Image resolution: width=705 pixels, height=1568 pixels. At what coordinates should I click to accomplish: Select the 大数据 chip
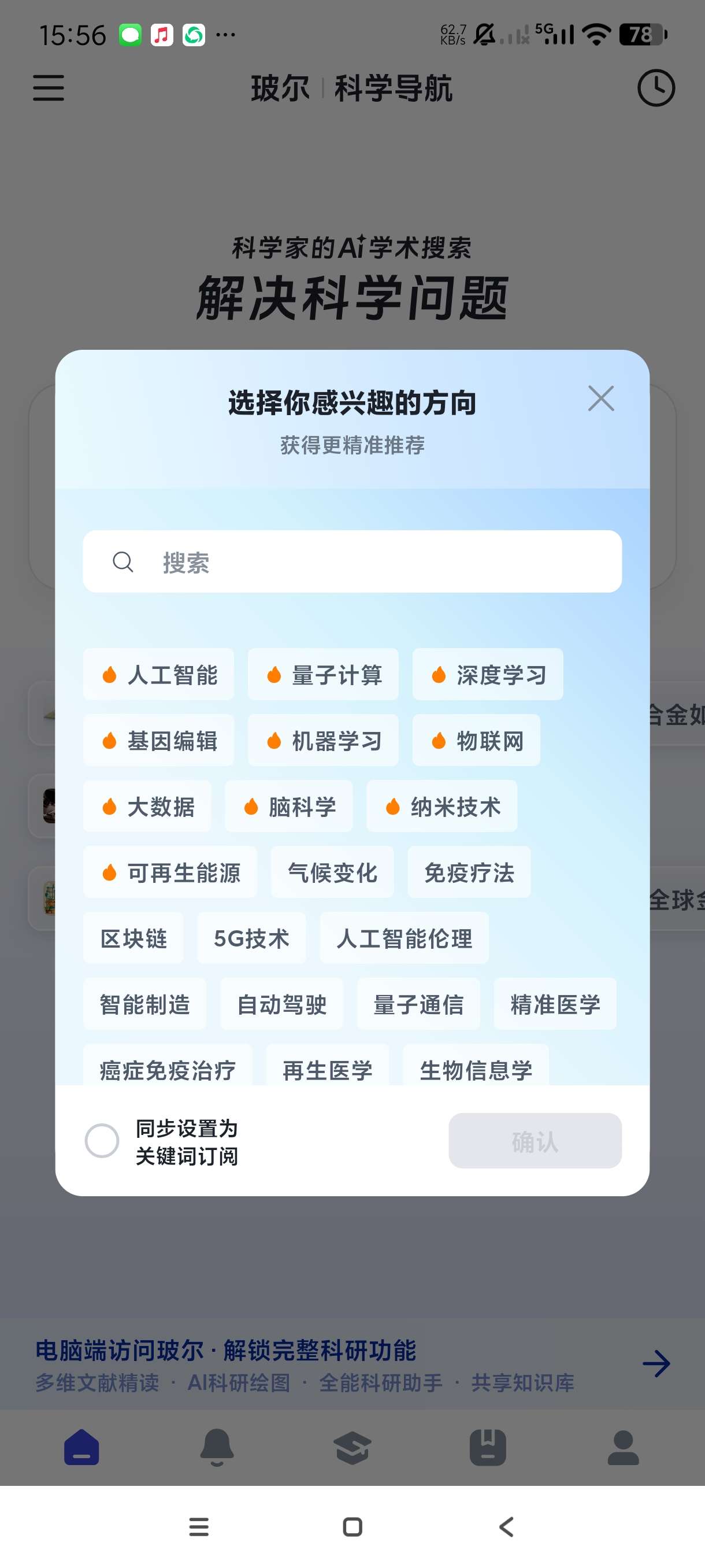[x=147, y=807]
